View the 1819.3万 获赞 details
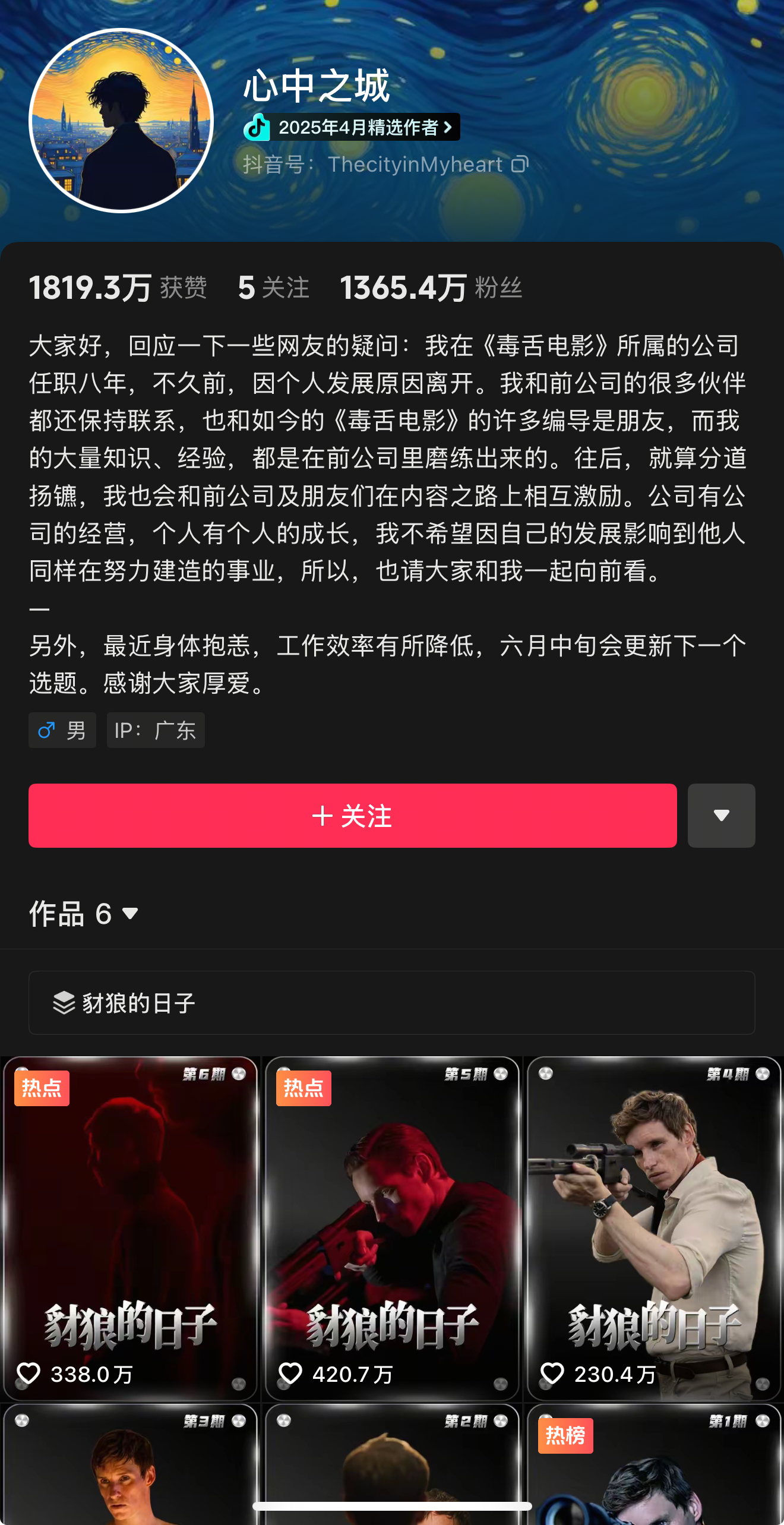Viewport: 784px width, 1525px height. coord(118,288)
